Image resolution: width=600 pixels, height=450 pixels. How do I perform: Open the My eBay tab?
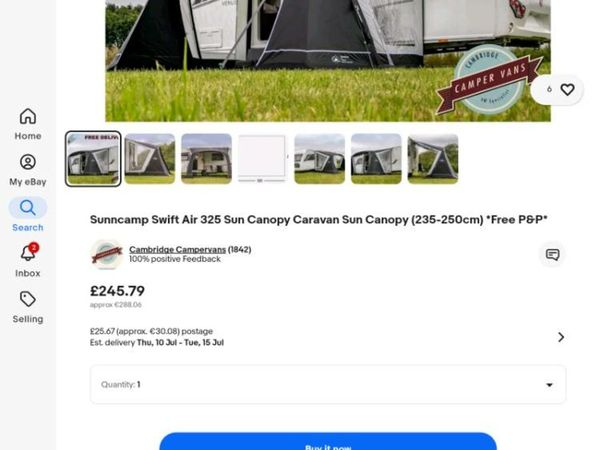point(28,169)
